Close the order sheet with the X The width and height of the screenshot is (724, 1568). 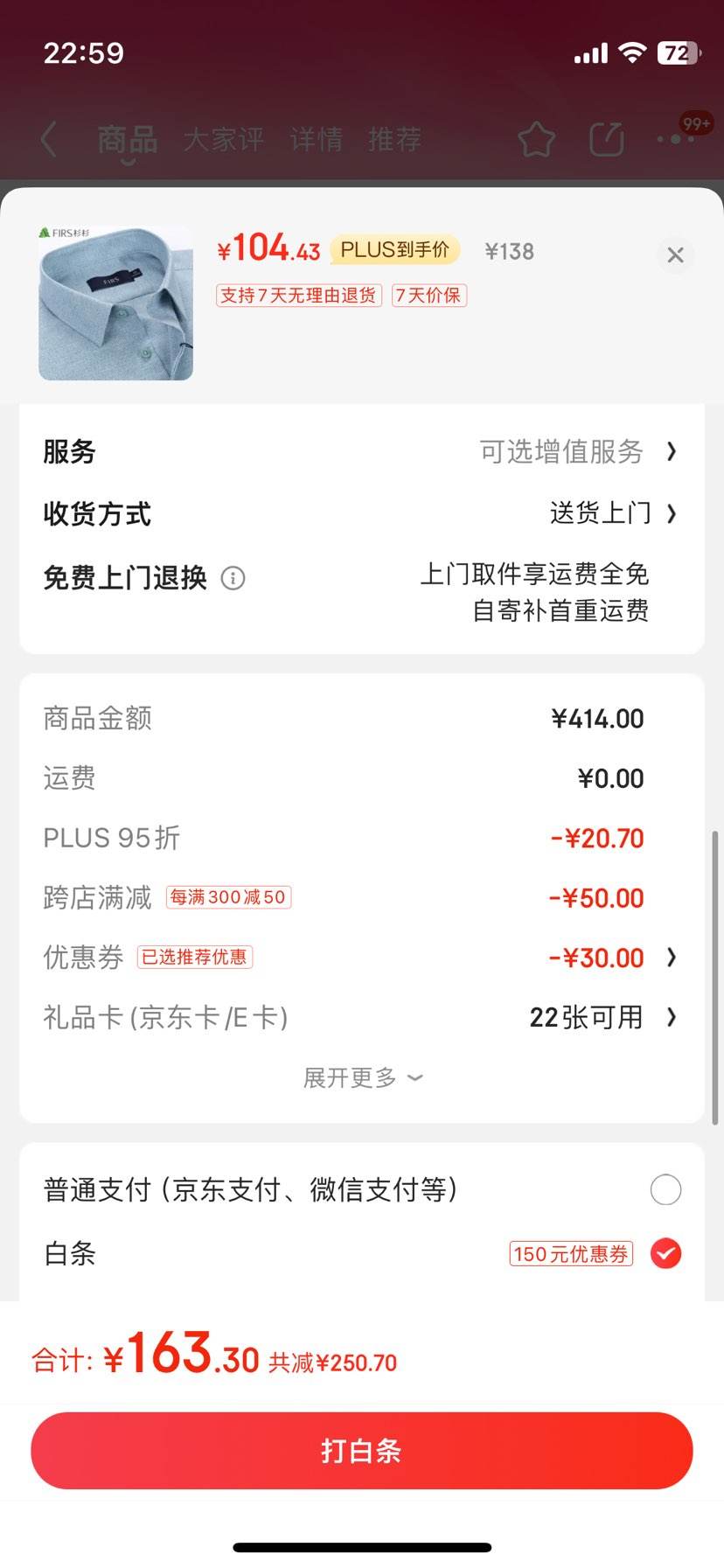[675, 255]
